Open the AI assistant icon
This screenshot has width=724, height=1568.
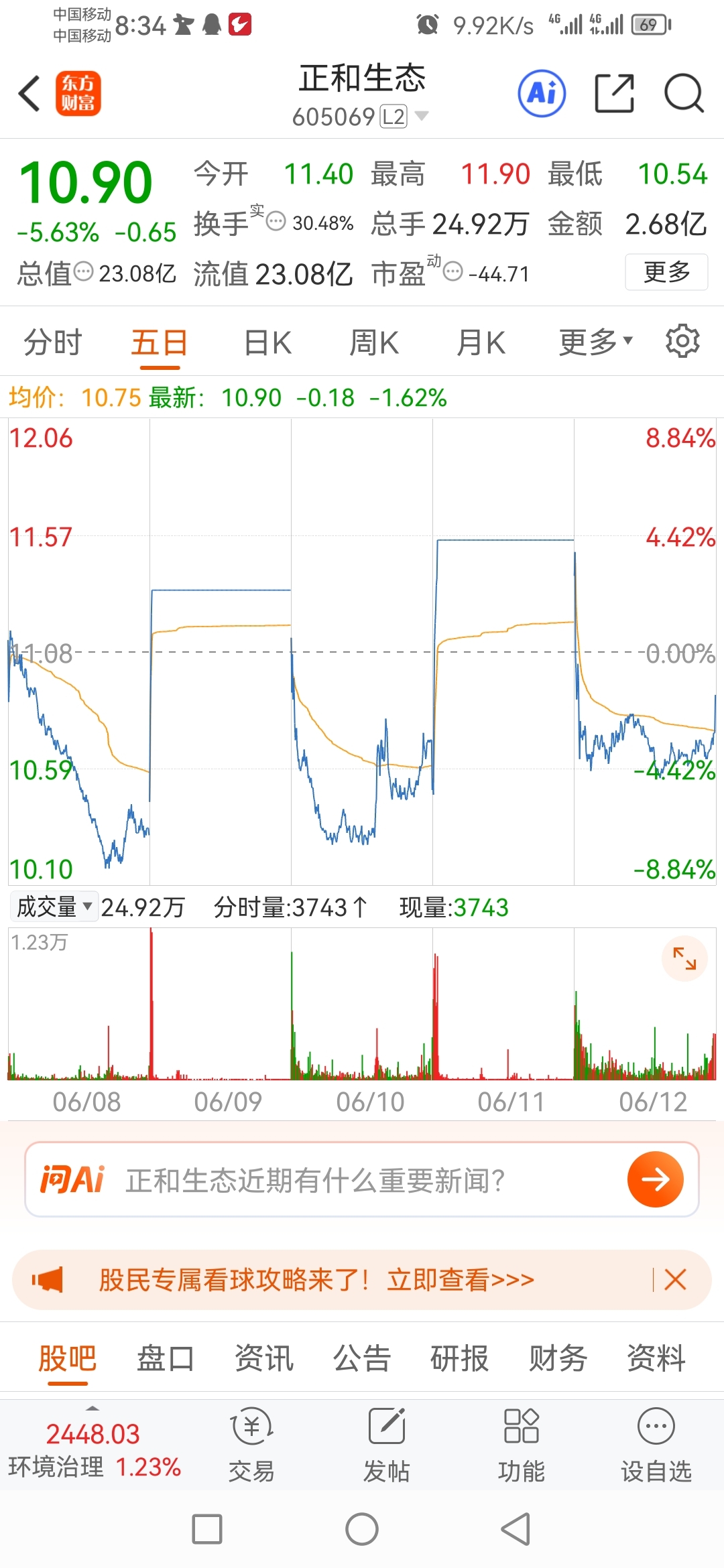(x=542, y=93)
